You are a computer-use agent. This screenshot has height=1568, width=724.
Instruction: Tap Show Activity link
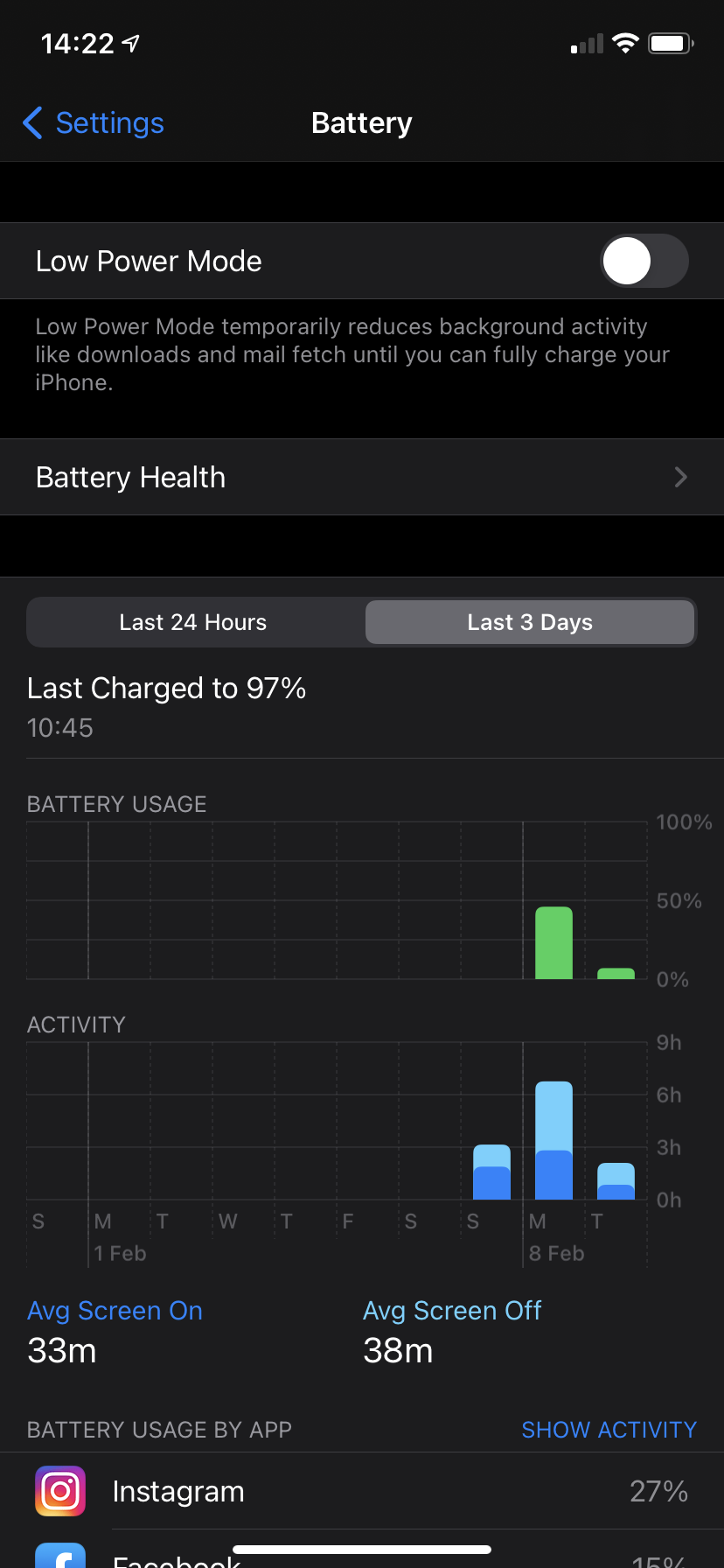click(x=609, y=1430)
